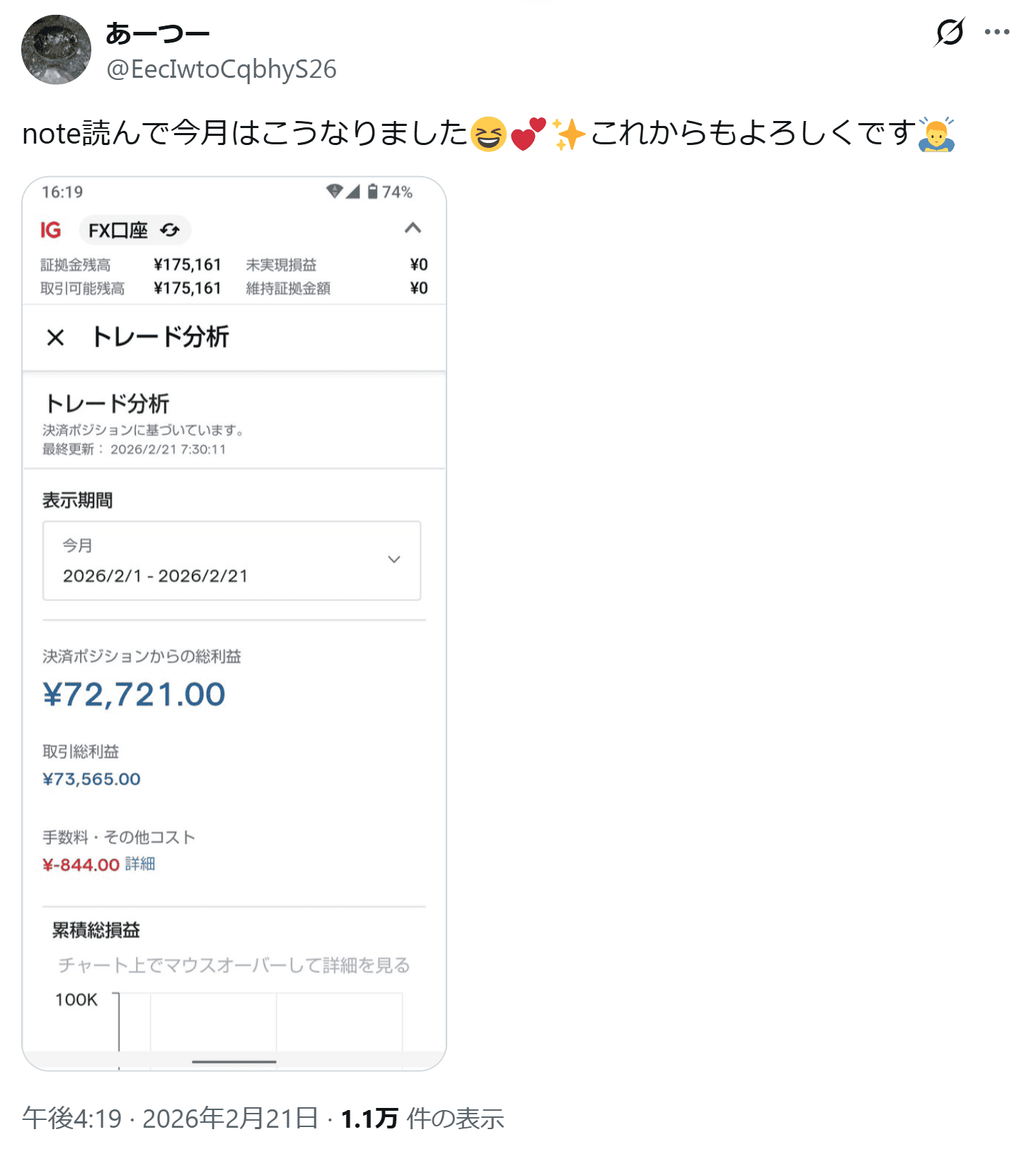View the attached trading screenshot image
The height and width of the screenshot is (1161, 1036).
coord(234,623)
